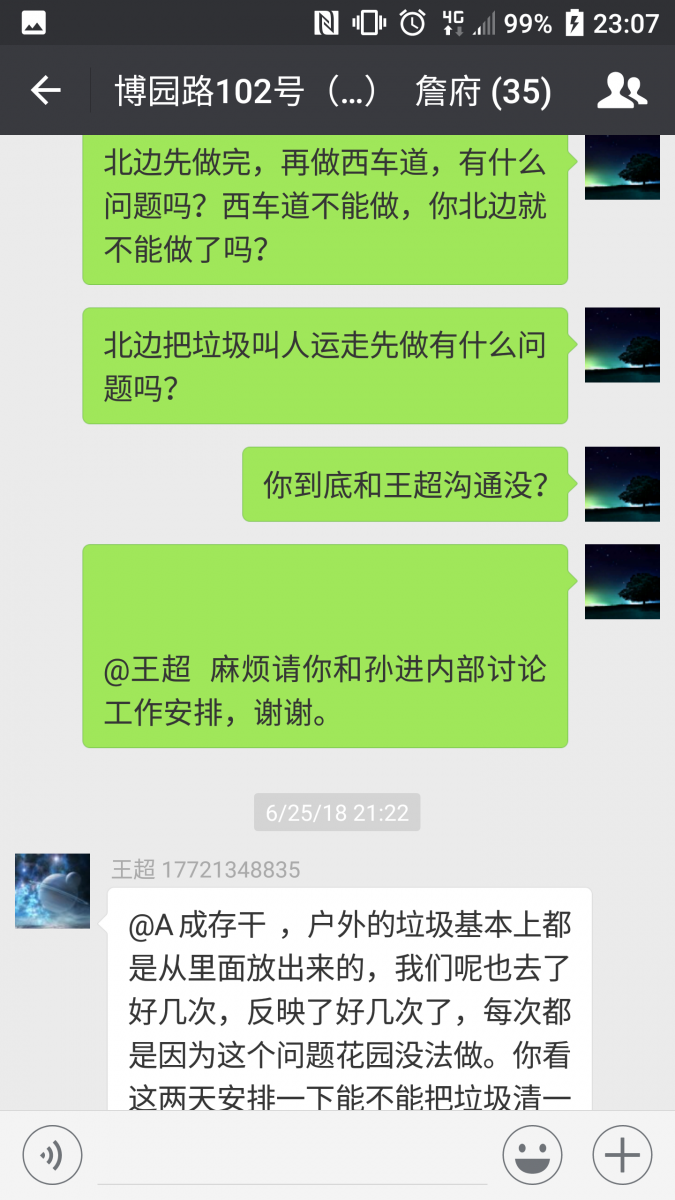Switch to voice message input
675x1200 pixels.
tap(52, 1155)
